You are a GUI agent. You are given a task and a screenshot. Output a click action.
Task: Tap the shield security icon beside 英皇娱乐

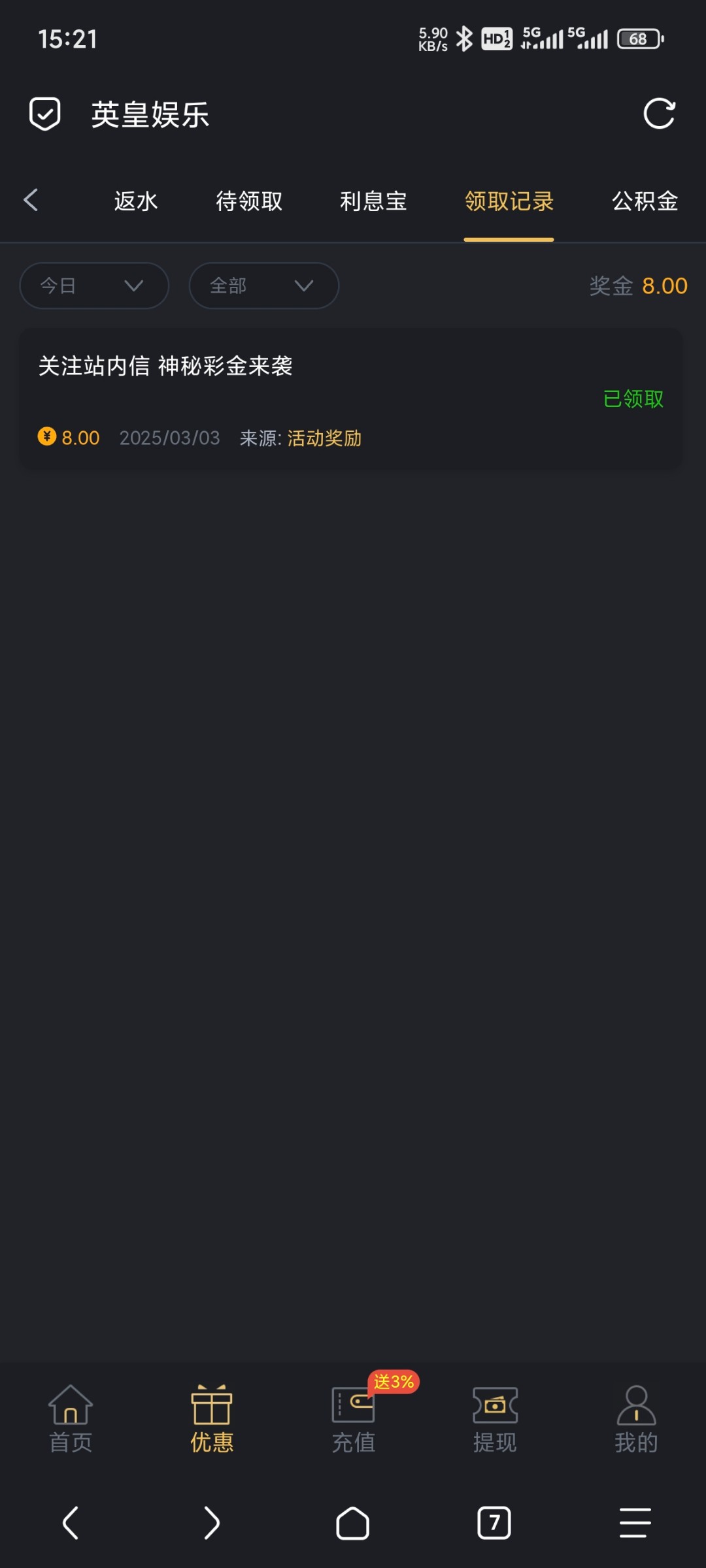tap(45, 114)
